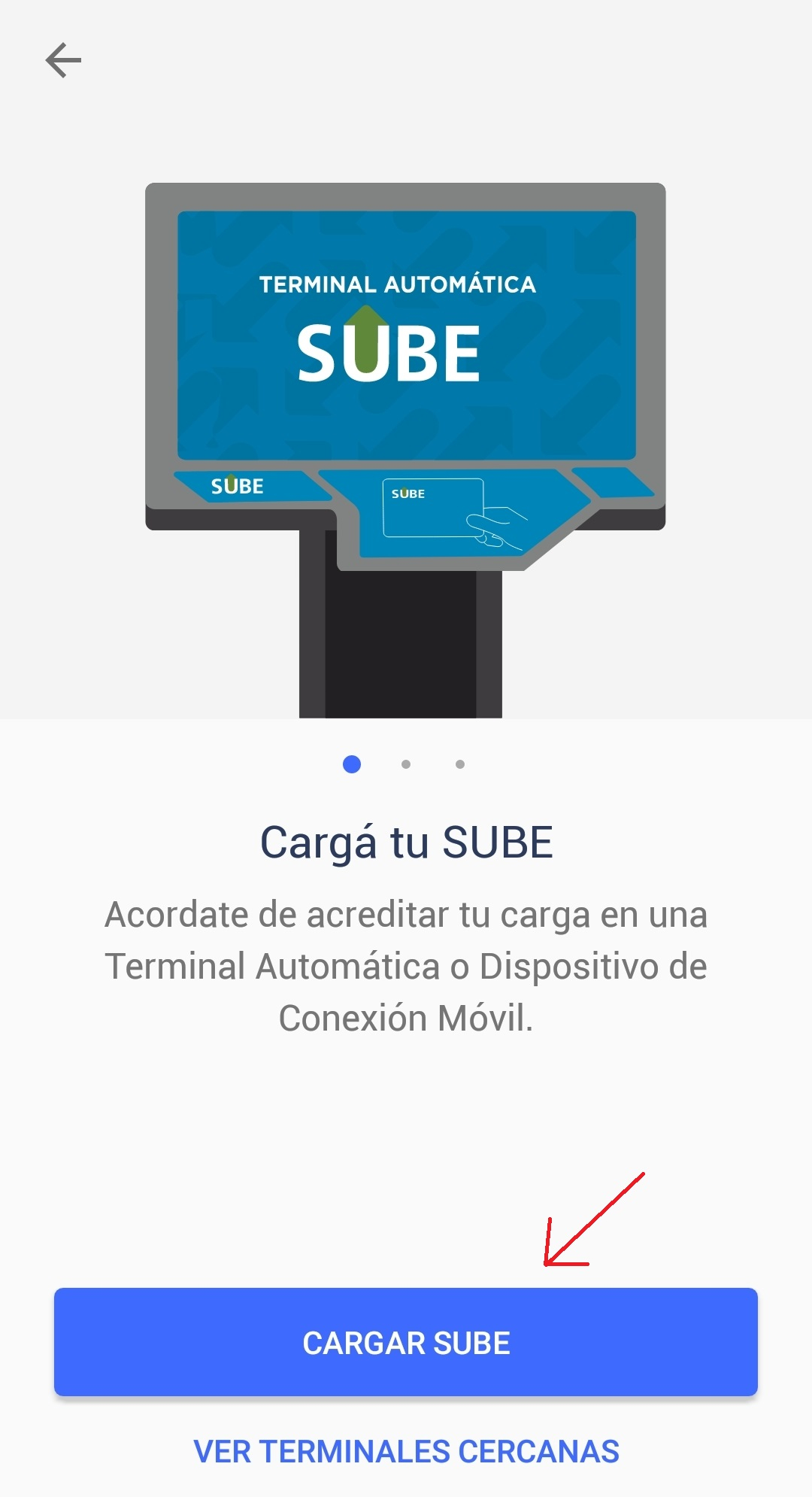Jump to the second page indicator dot
812x1497 pixels.
coord(406,764)
